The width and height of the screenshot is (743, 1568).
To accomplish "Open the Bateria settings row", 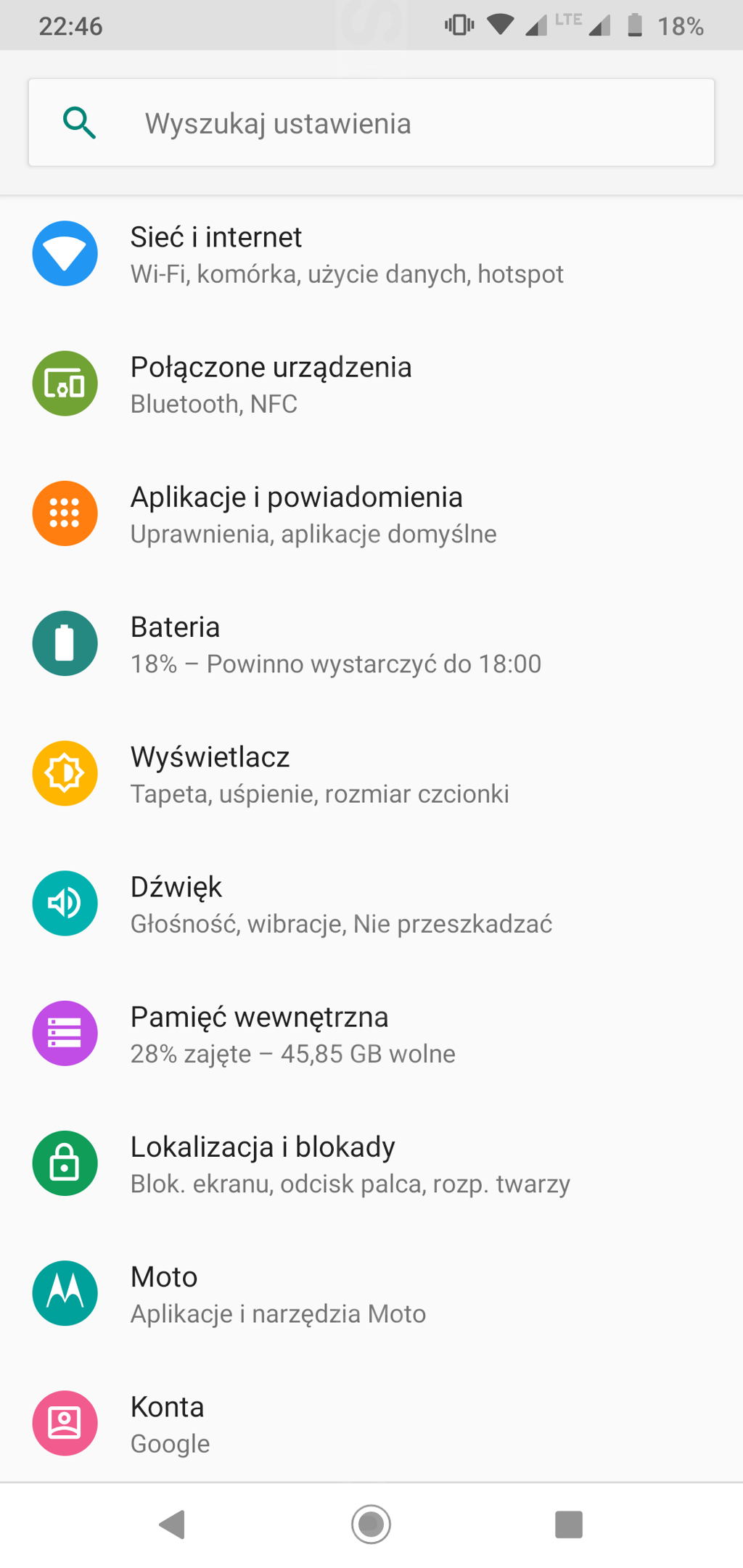I will click(371, 643).
